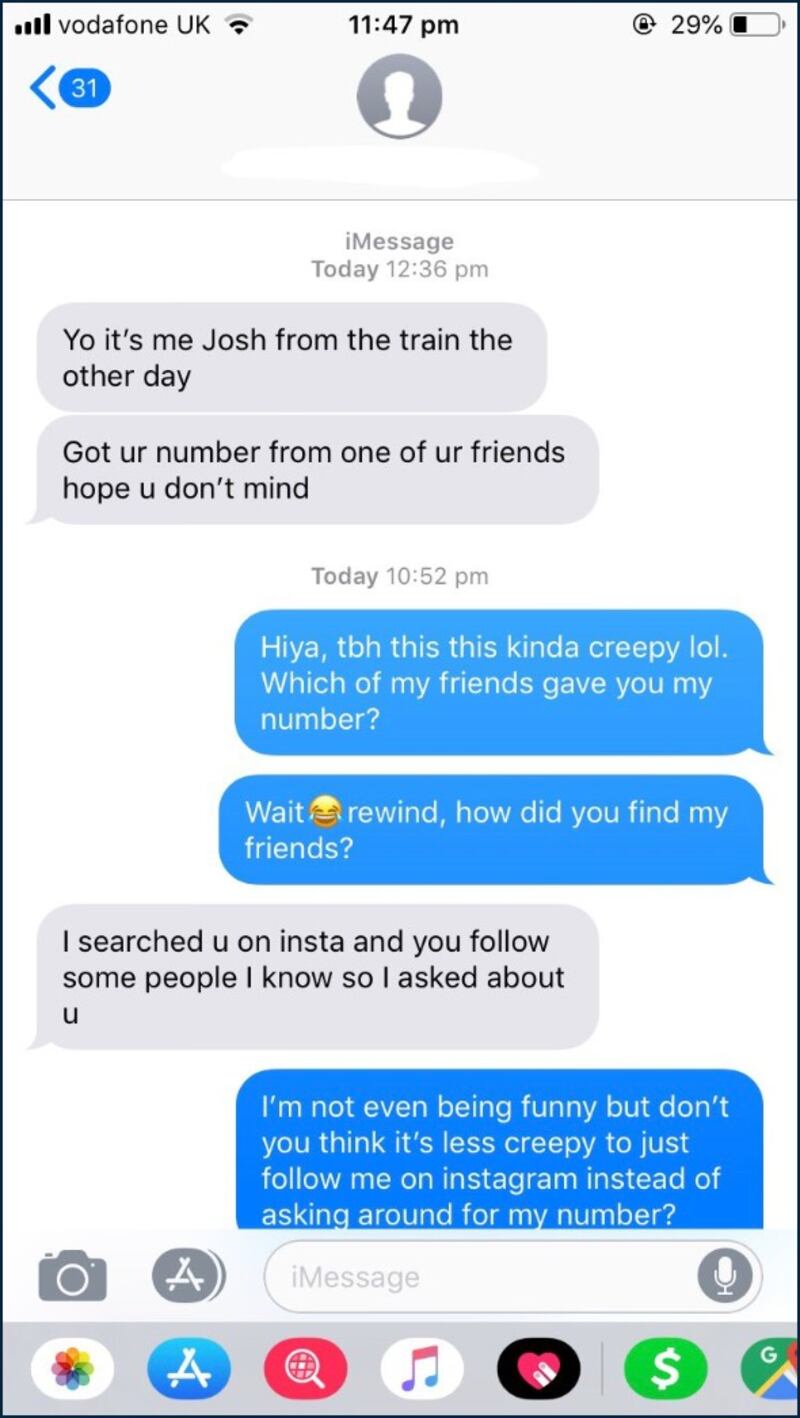This screenshot has height=1418, width=800.
Task: Go back to the messages list
Action: [68, 89]
